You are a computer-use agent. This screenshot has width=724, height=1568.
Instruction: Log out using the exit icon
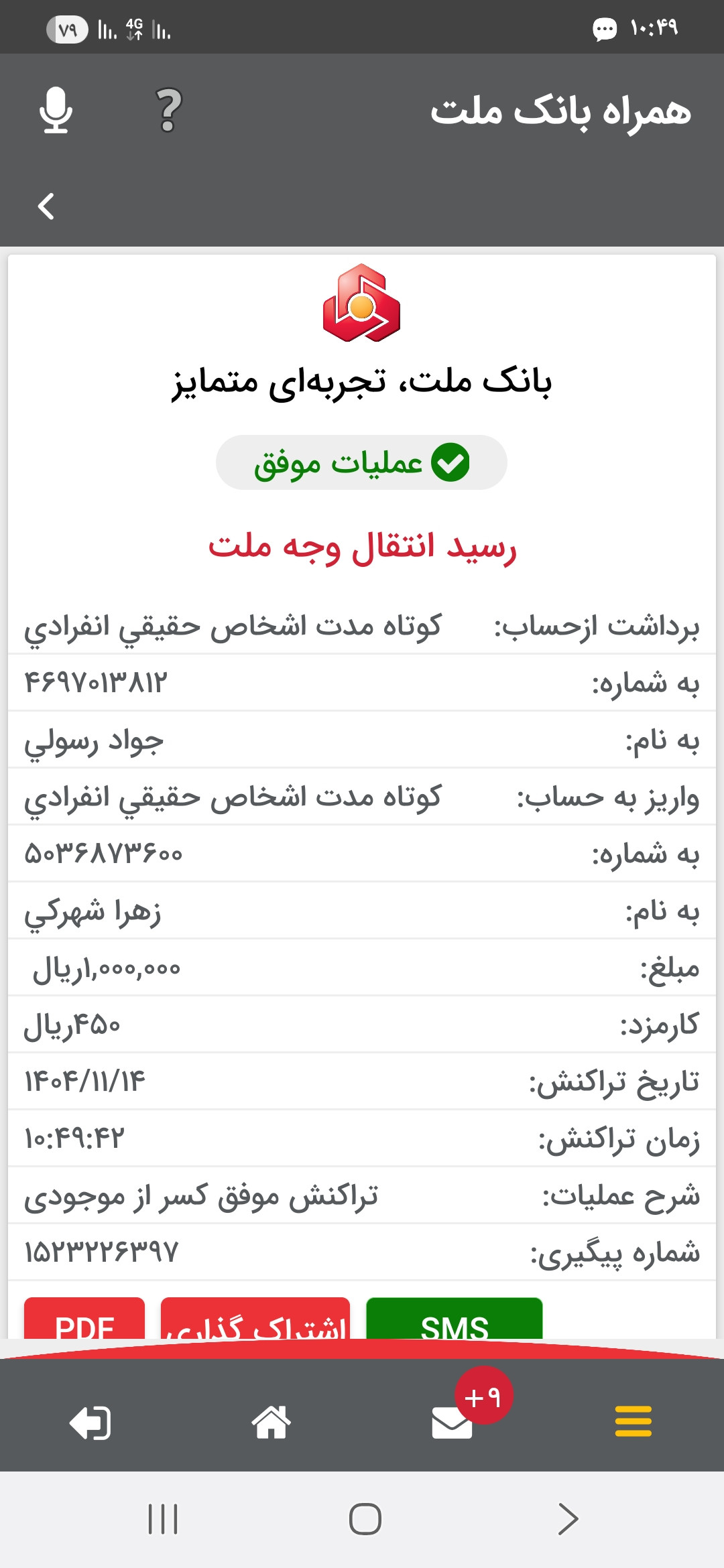[90, 1422]
